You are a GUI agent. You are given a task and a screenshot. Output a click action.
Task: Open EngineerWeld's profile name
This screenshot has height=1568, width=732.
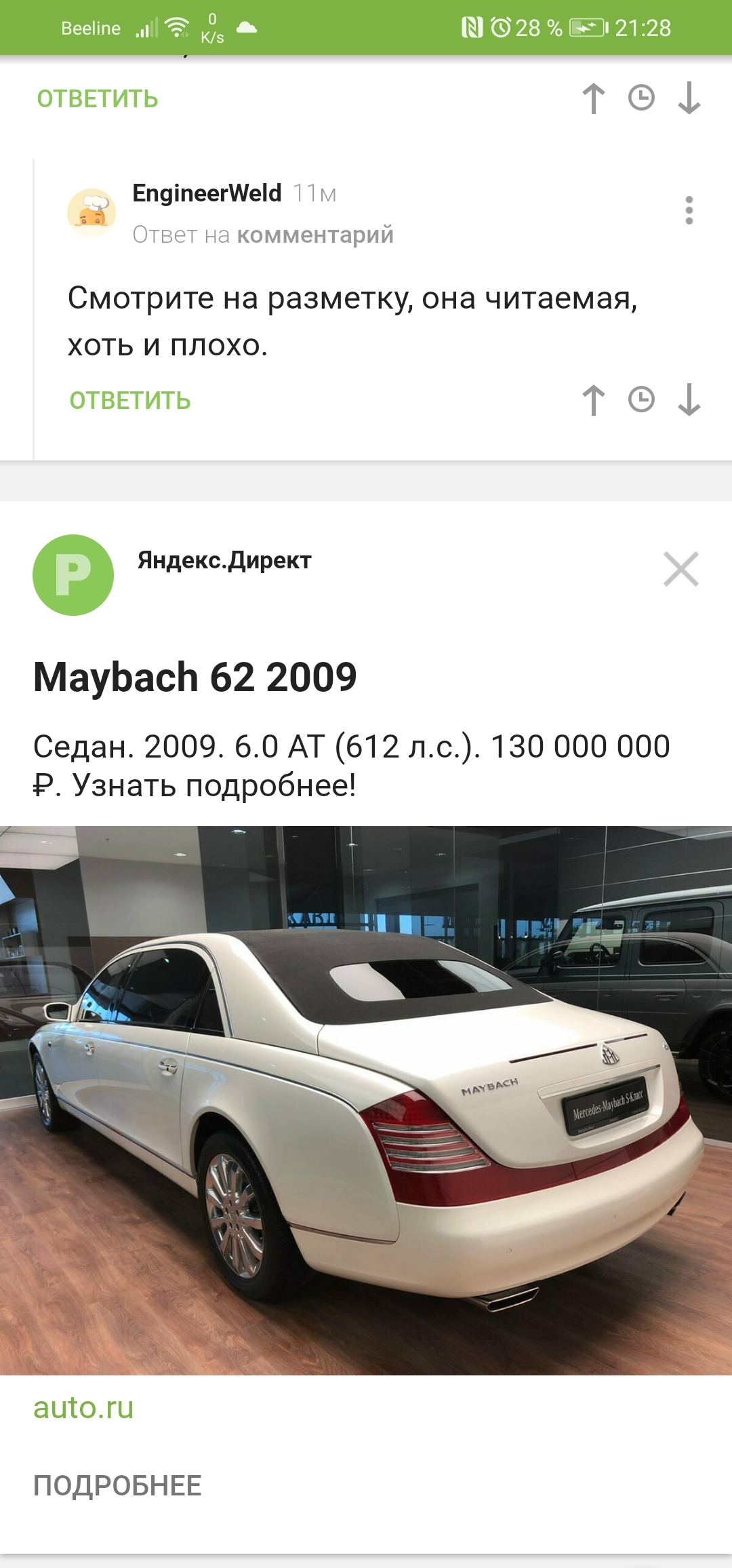point(207,193)
